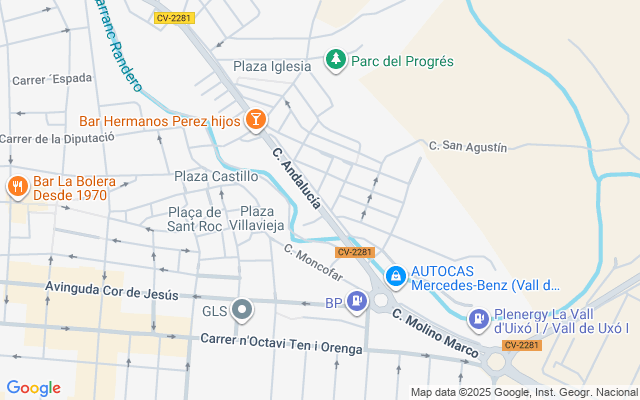
Task: Open the GLS location pin
Action: pyautogui.click(x=242, y=311)
